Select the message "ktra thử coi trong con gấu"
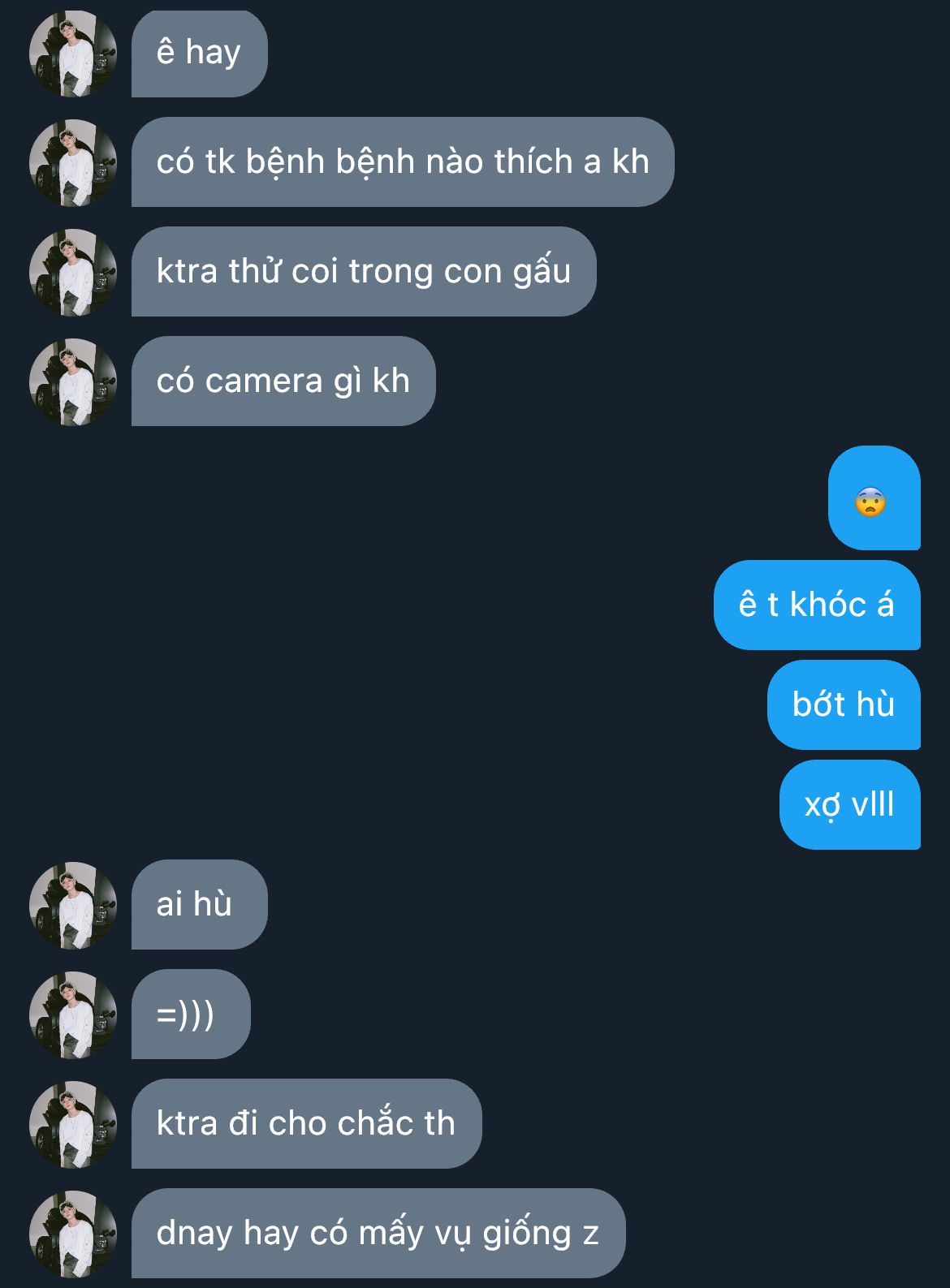Viewport: 950px width, 1288px height. 363,272
